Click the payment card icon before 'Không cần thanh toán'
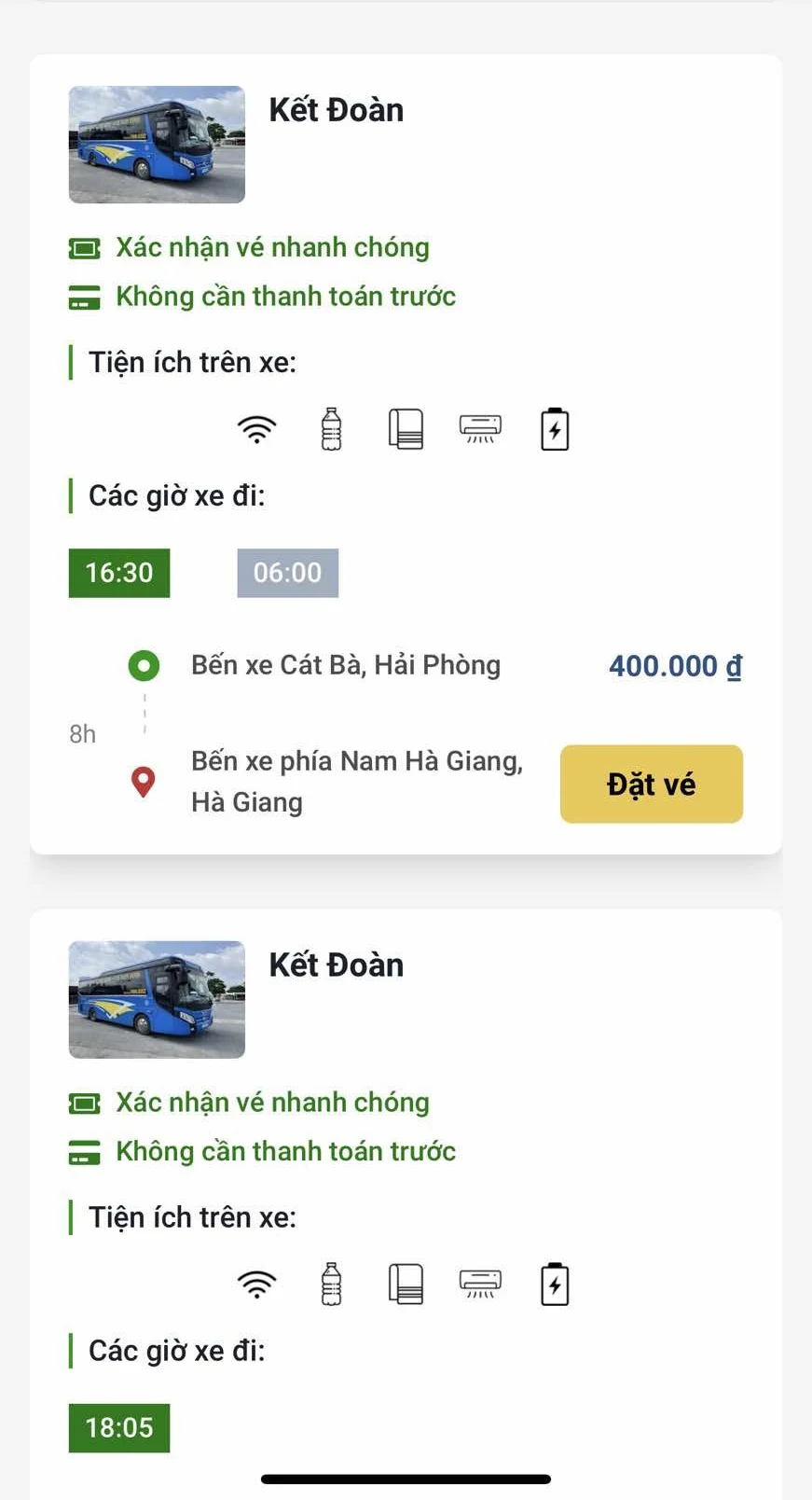 click(85, 298)
